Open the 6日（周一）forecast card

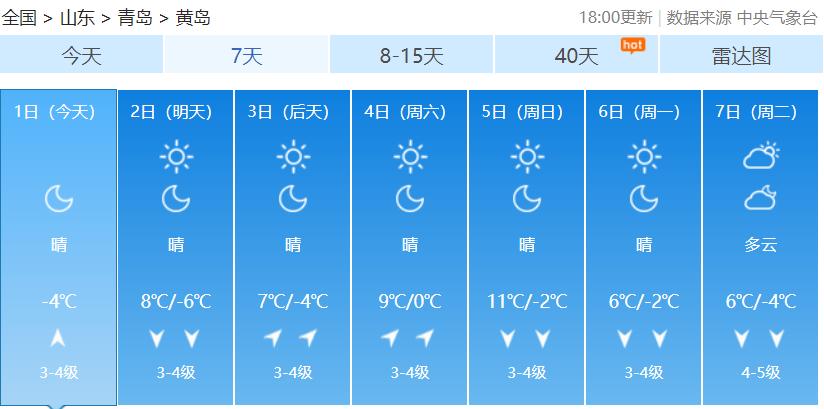tap(644, 245)
